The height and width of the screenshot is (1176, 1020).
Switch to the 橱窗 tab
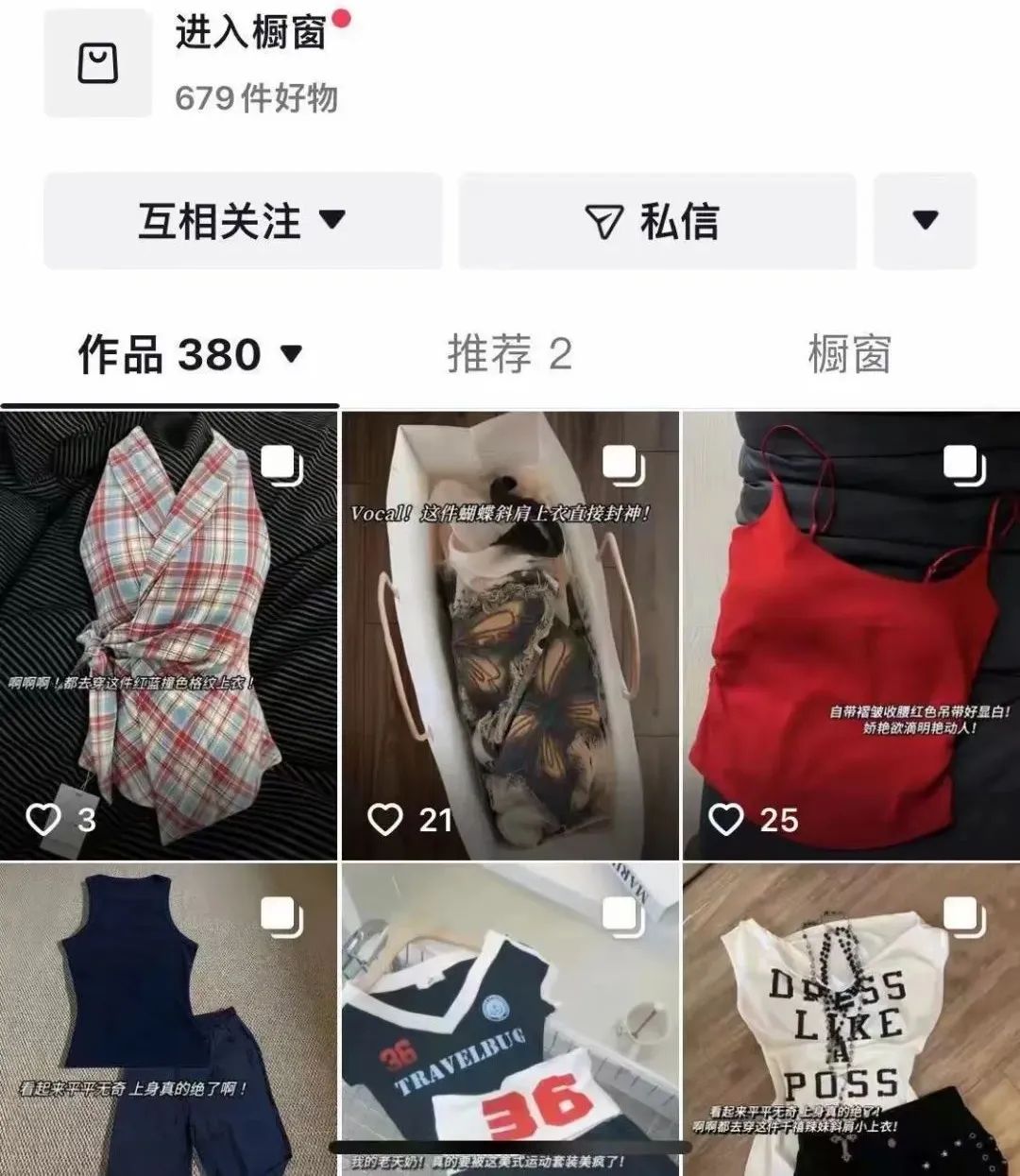pos(848,355)
